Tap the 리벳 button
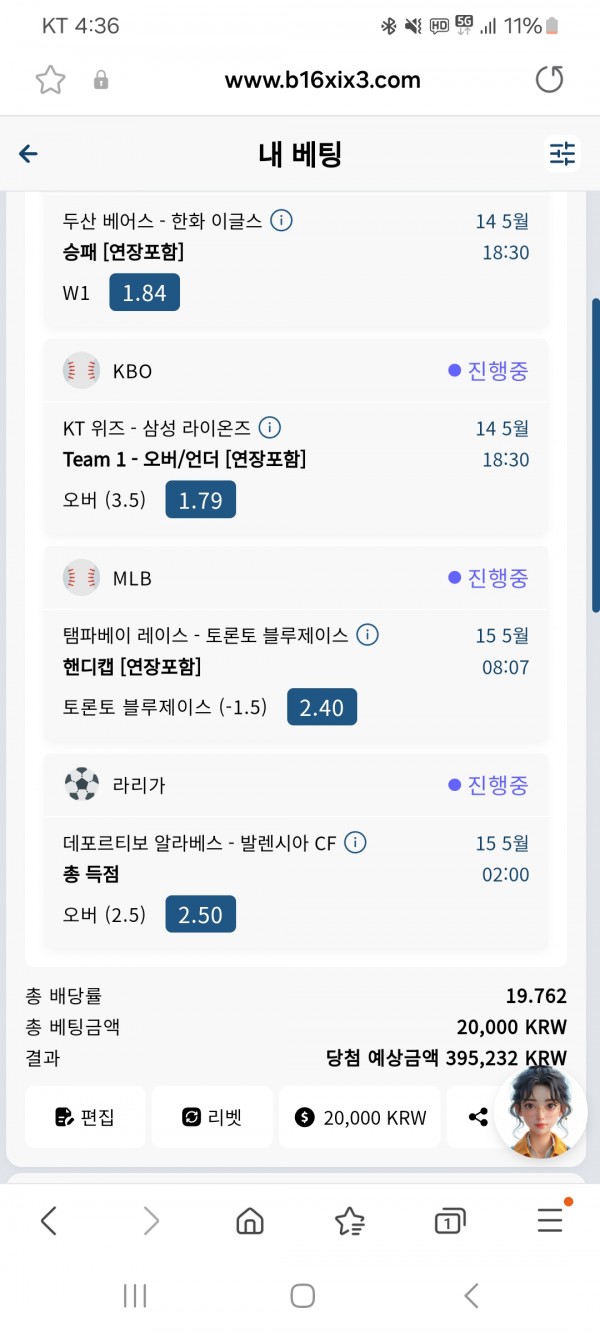The width and height of the screenshot is (600, 1333). (x=212, y=1117)
